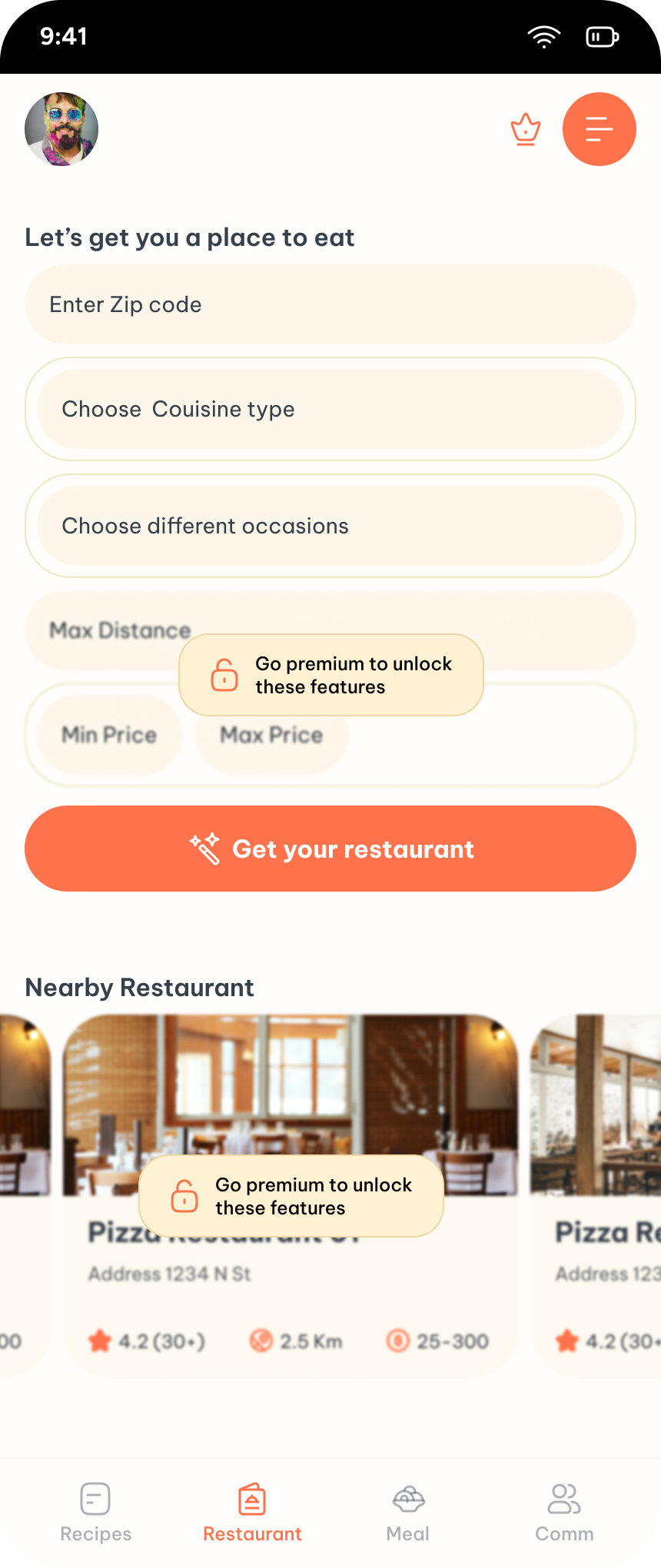Open the Restaurant tab icon
Screen dimensions: 661x1568
click(x=252, y=1497)
